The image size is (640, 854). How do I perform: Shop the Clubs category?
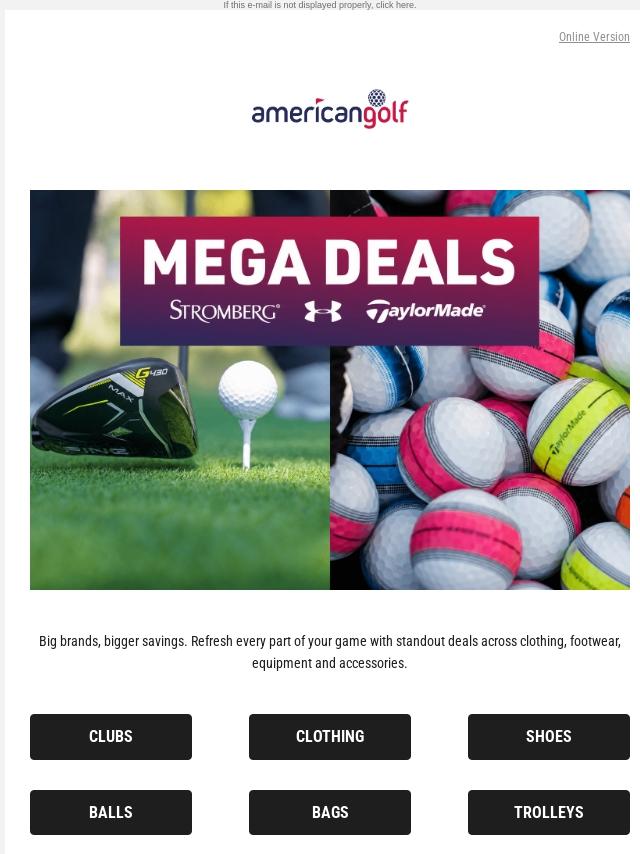pyautogui.click(x=111, y=736)
